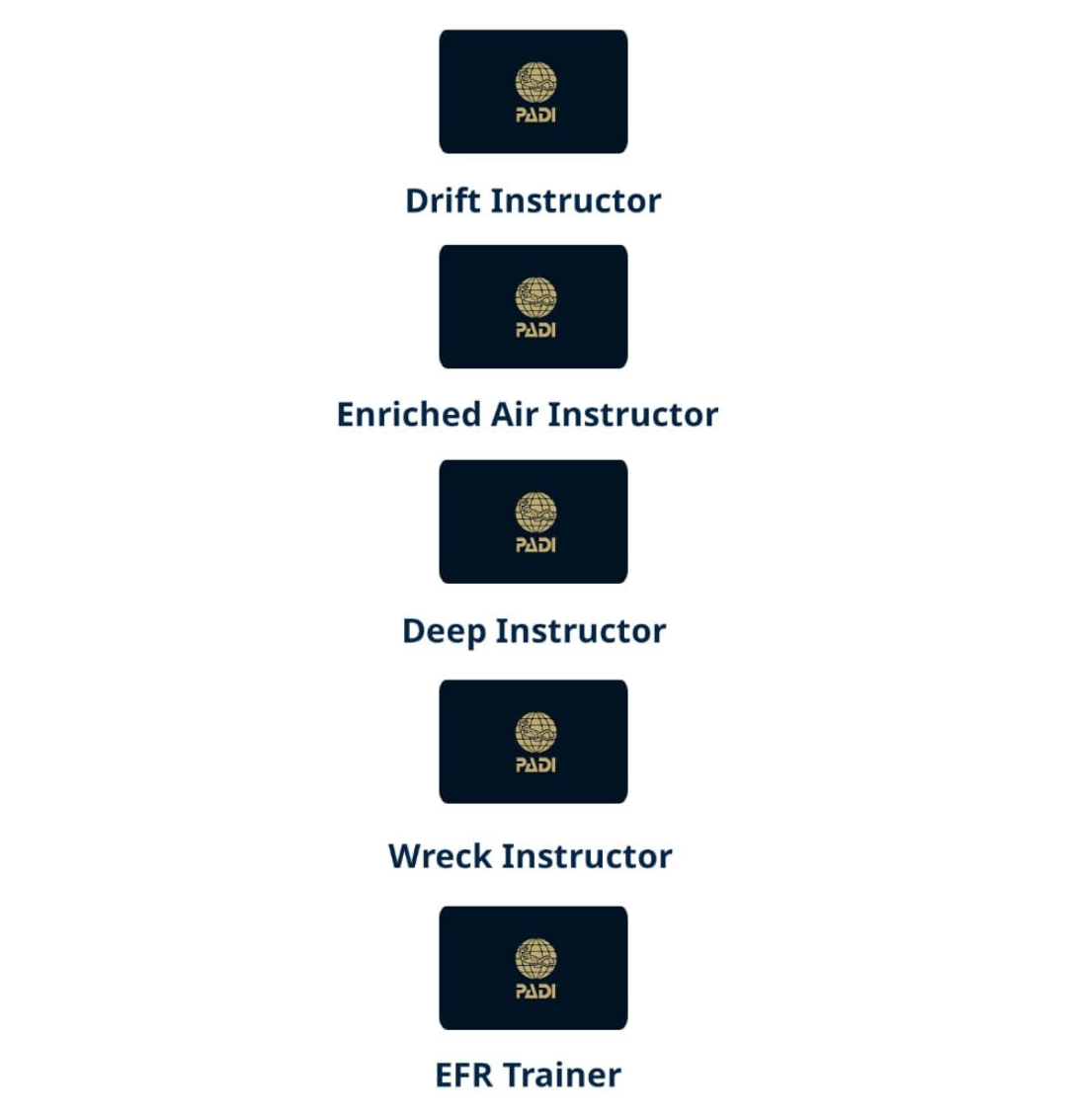Open the Wreck Instructor card

(533, 741)
